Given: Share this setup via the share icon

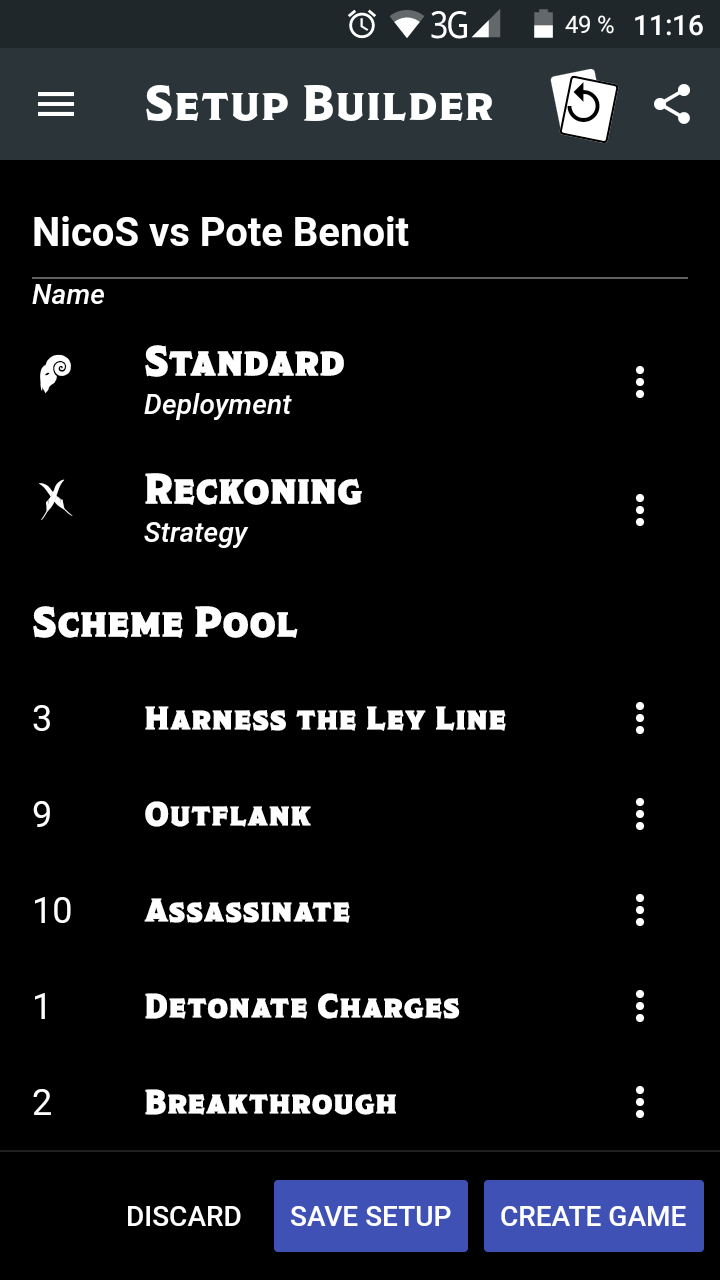Looking at the screenshot, I should (x=672, y=103).
